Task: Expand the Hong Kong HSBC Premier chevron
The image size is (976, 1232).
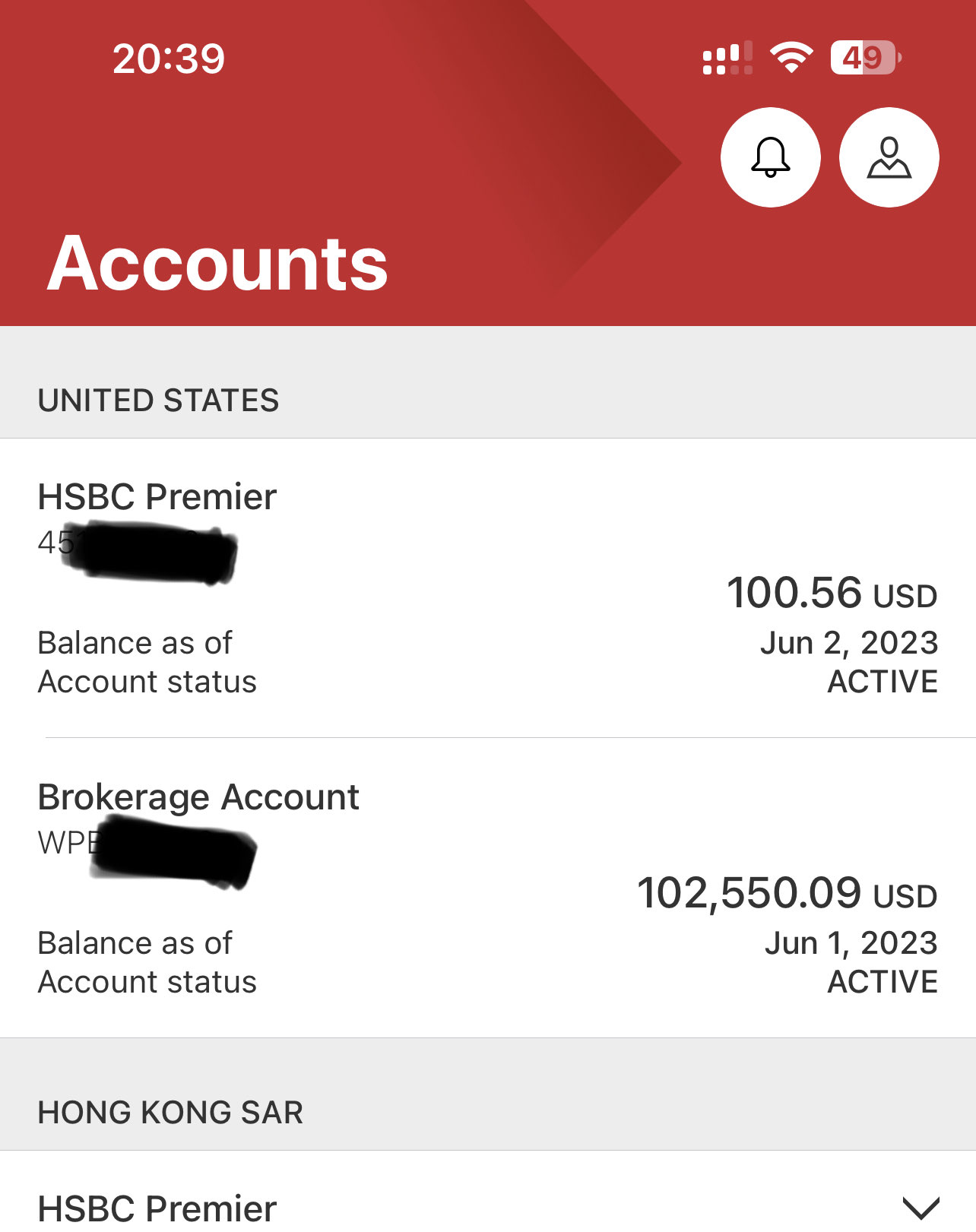Action: 921,1207
